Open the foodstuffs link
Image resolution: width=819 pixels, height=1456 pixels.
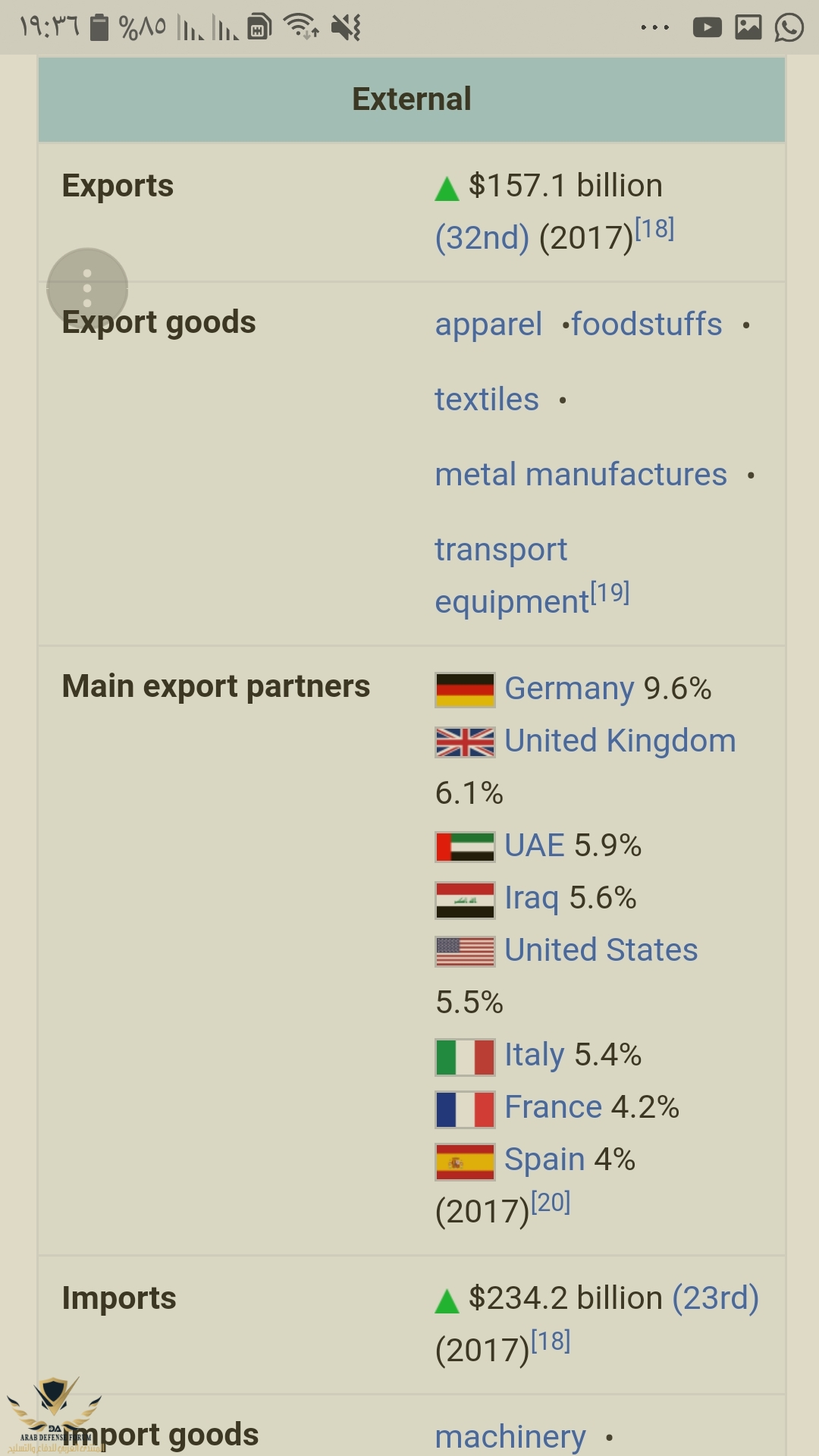[647, 325]
